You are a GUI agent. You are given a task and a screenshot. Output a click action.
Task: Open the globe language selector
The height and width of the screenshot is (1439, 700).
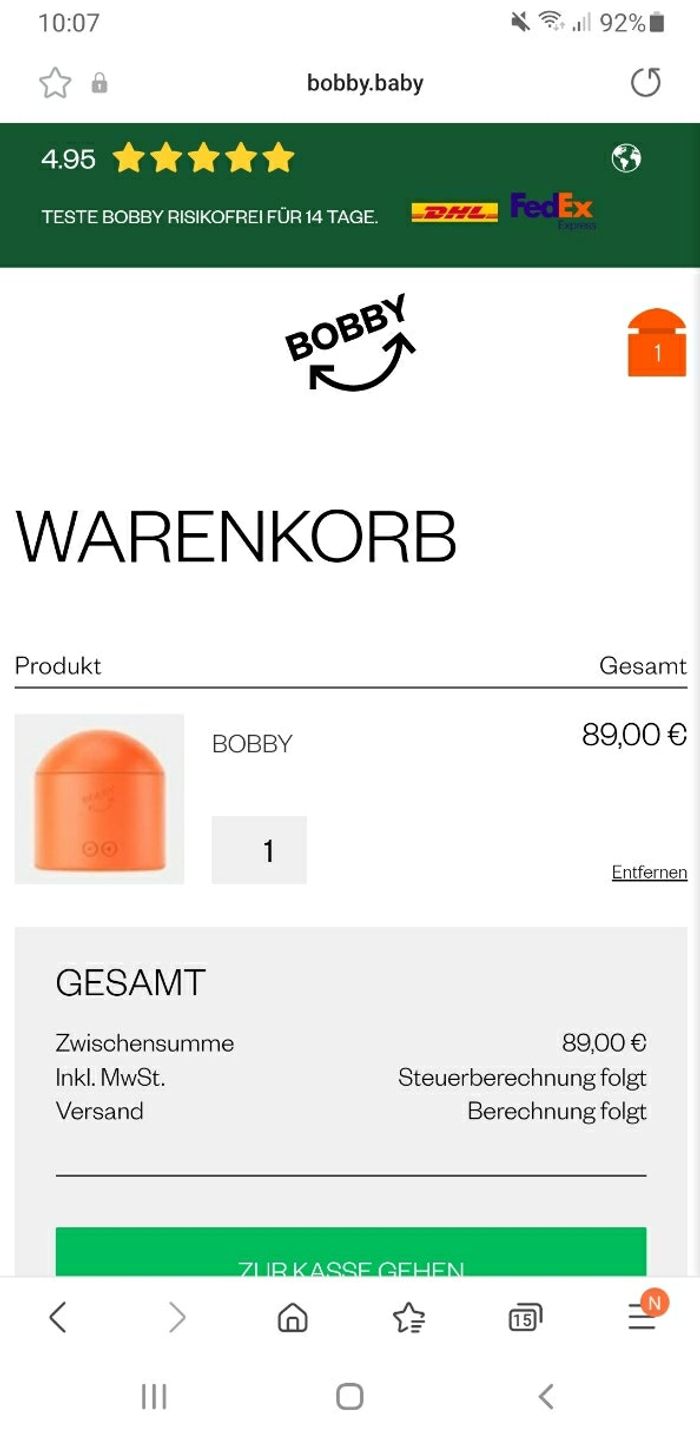(x=626, y=158)
